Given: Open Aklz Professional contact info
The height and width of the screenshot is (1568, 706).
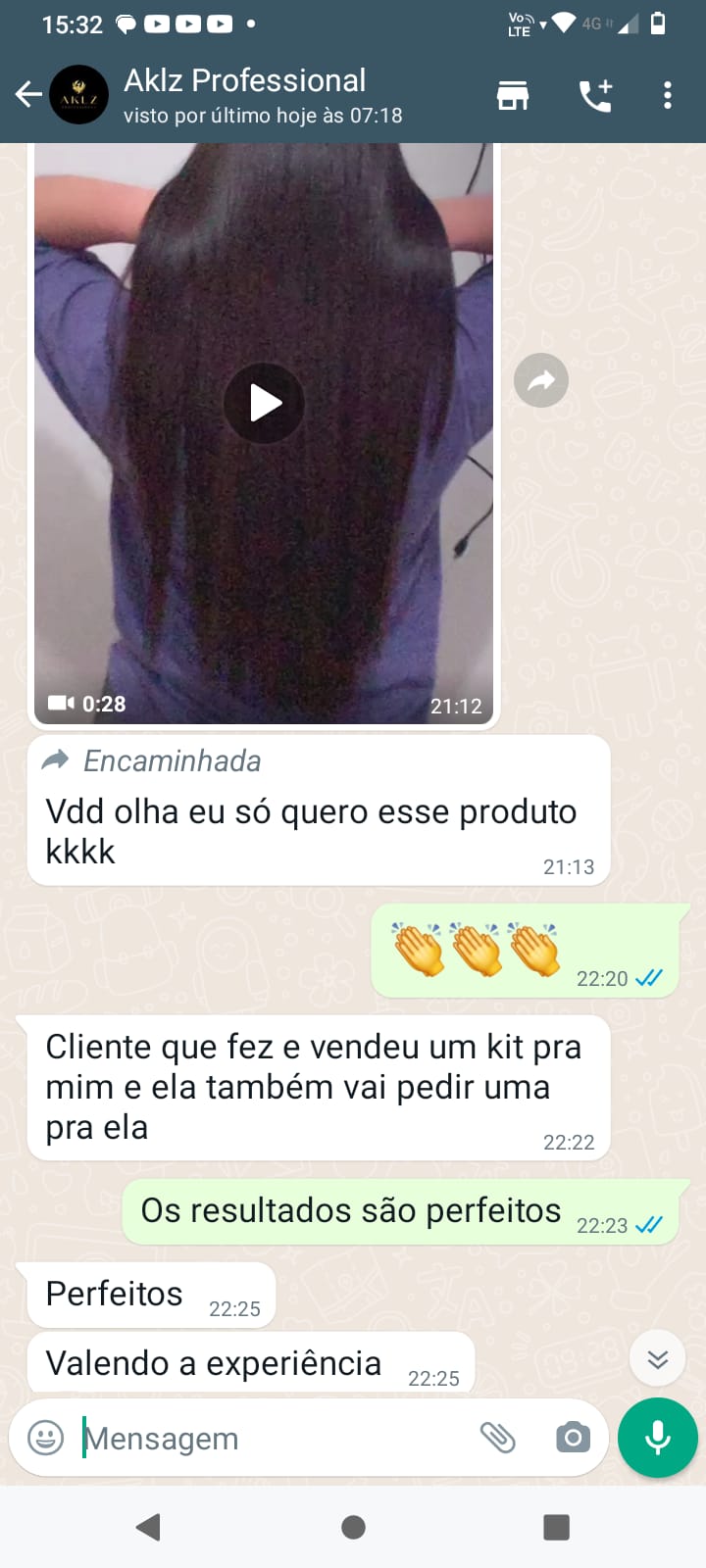Looking at the screenshot, I should (245, 94).
